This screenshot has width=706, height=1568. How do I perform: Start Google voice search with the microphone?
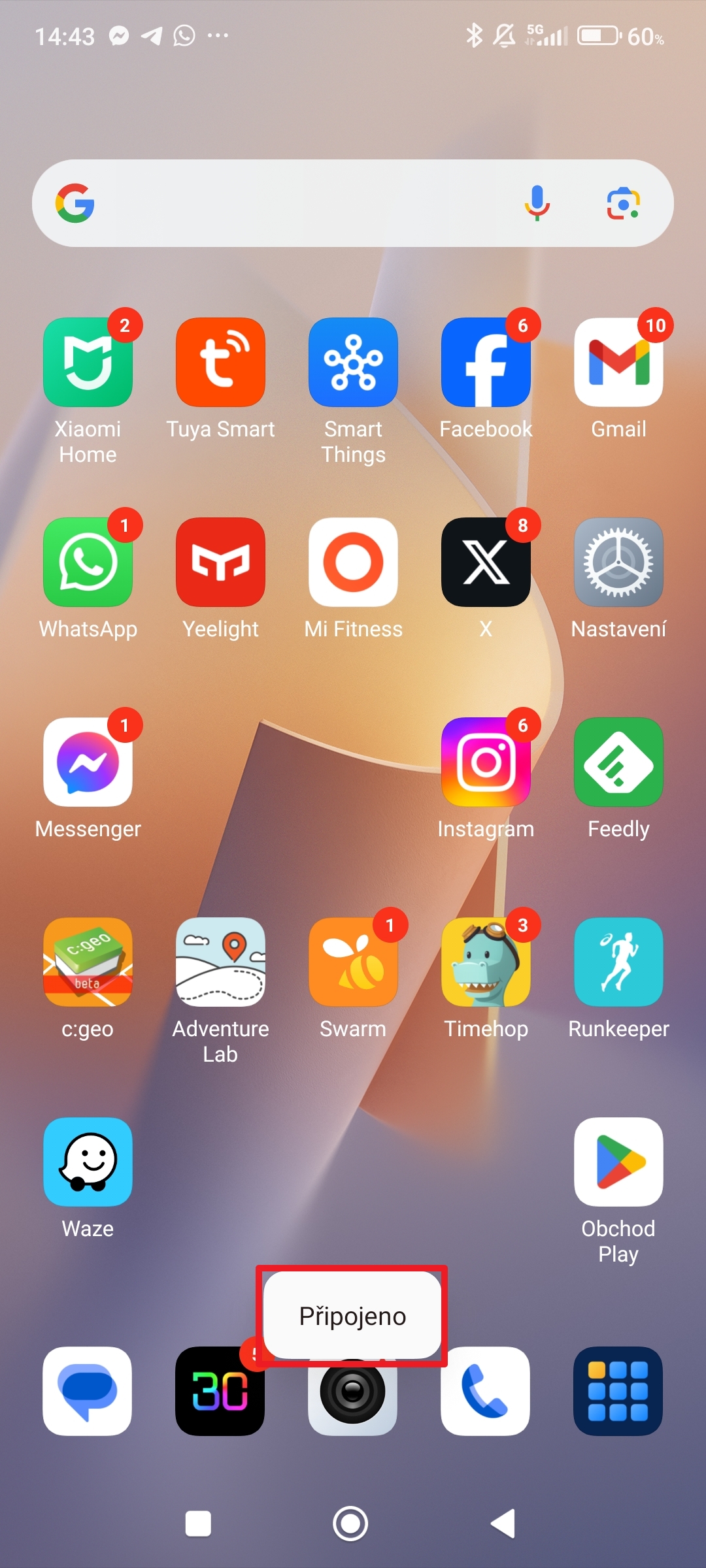537,203
